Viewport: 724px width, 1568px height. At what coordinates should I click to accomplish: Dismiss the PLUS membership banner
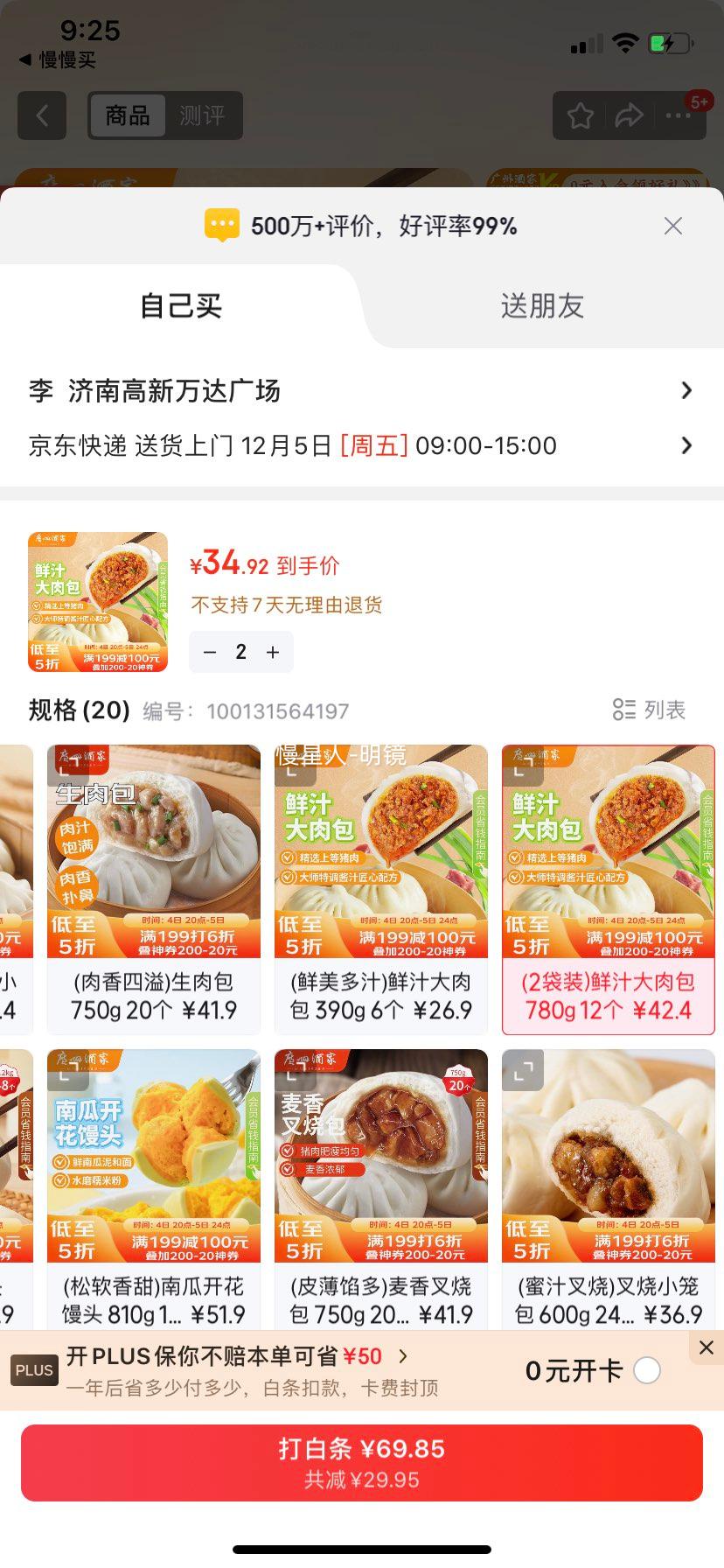(x=707, y=1347)
